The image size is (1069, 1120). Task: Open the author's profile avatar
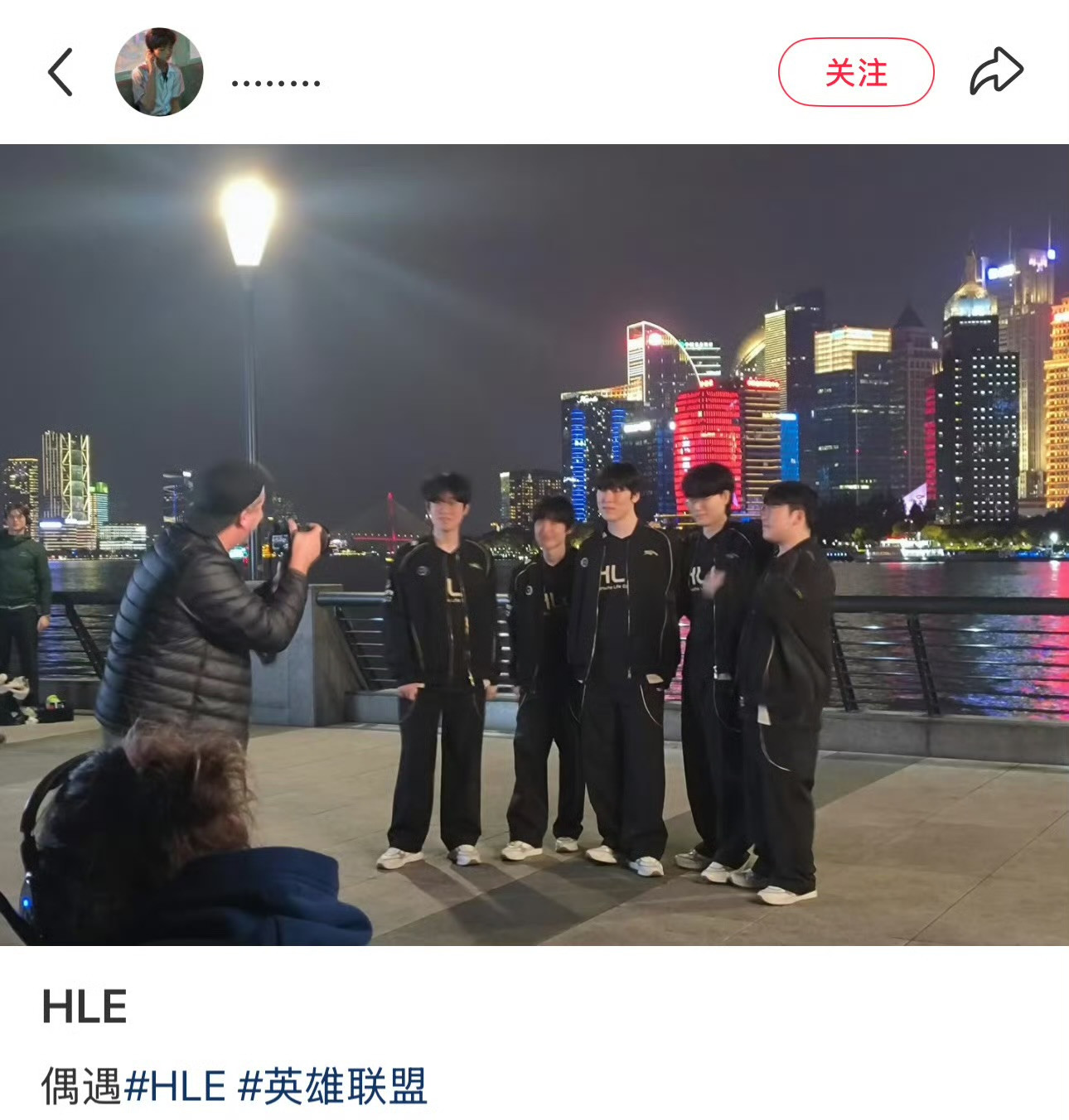159,72
